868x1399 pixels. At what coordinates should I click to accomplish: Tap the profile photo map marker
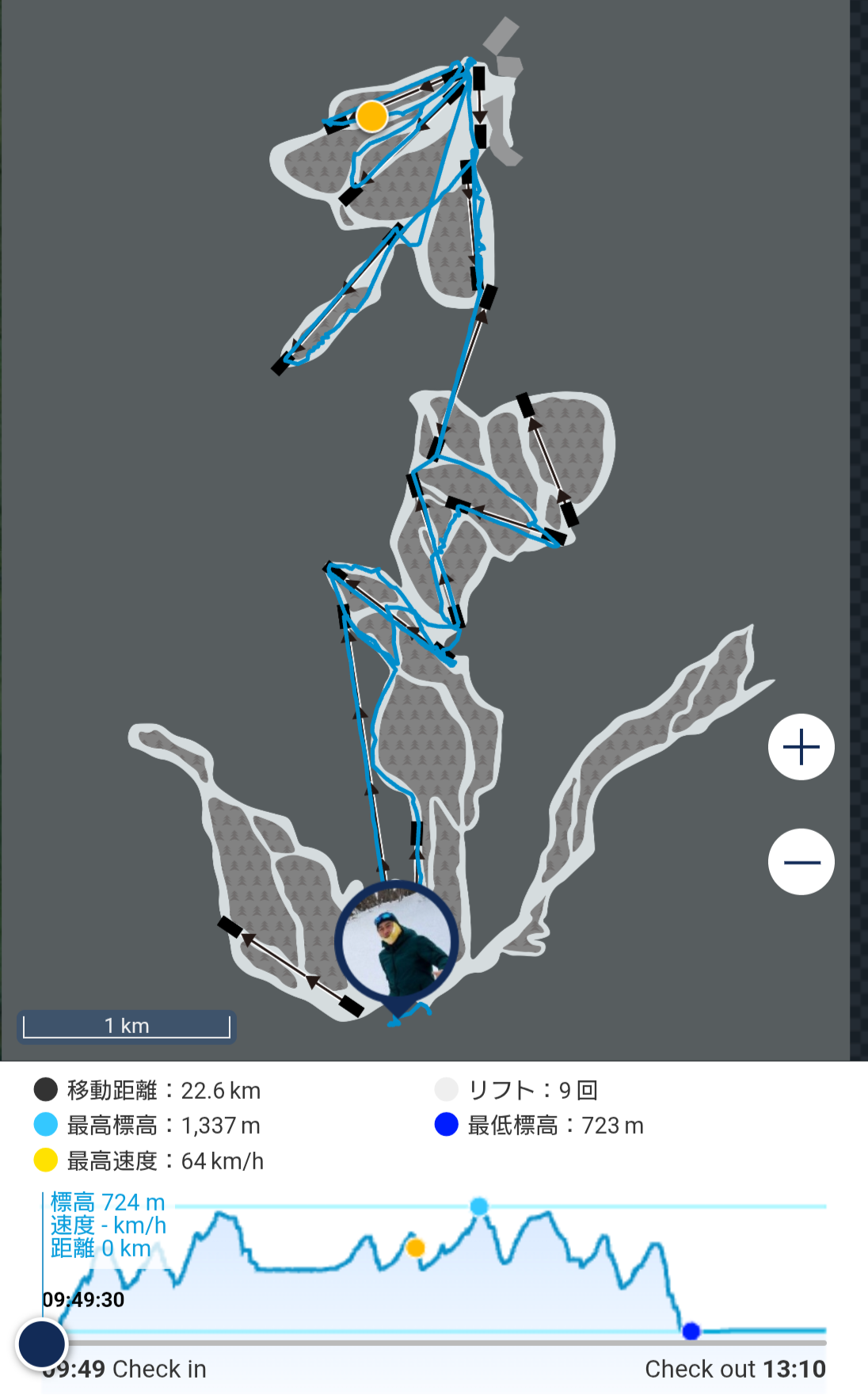coord(396,943)
